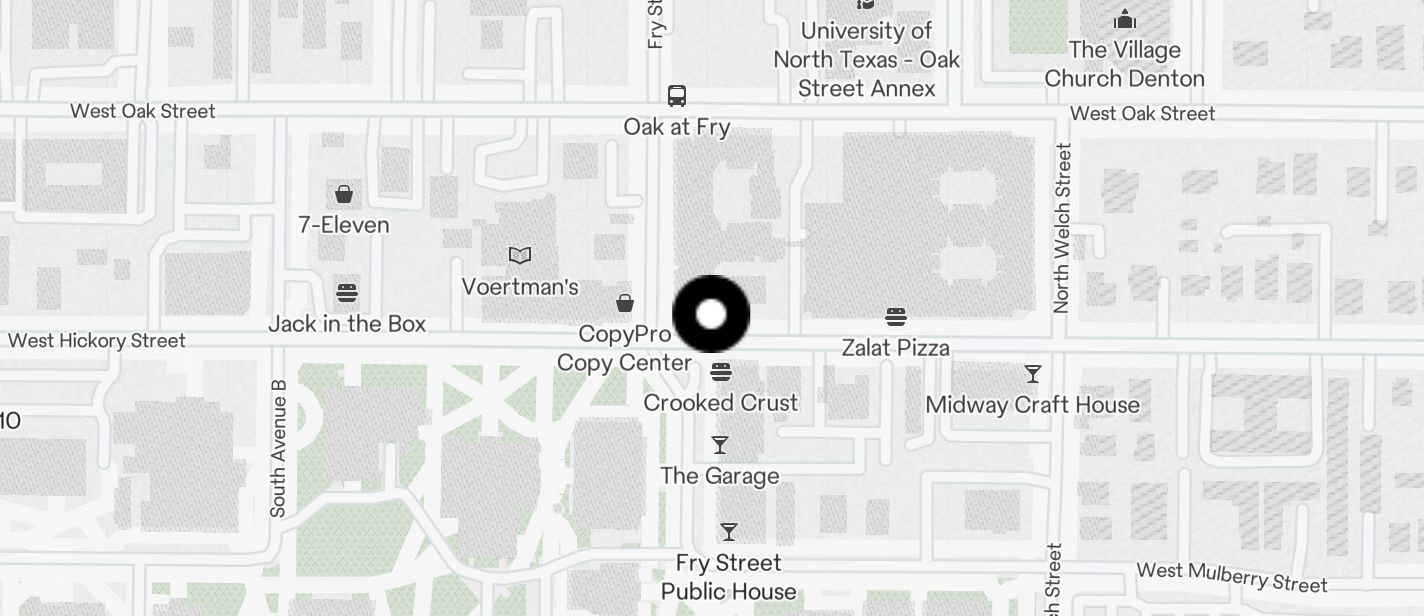
Task: Select the Jack in the Box marker
Action: (347, 293)
